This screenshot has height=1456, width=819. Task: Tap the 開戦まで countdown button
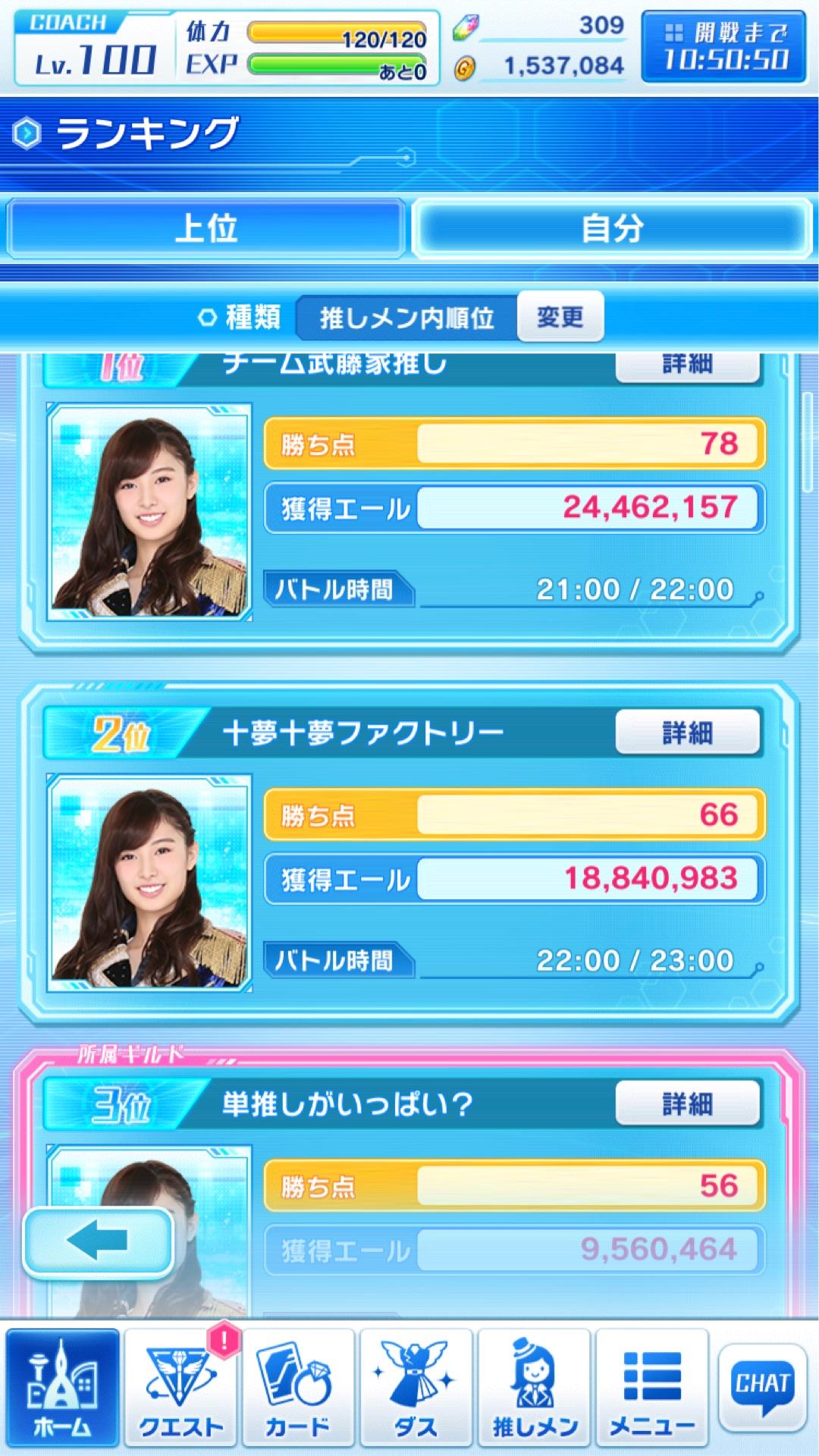pyautogui.click(x=724, y=47)
